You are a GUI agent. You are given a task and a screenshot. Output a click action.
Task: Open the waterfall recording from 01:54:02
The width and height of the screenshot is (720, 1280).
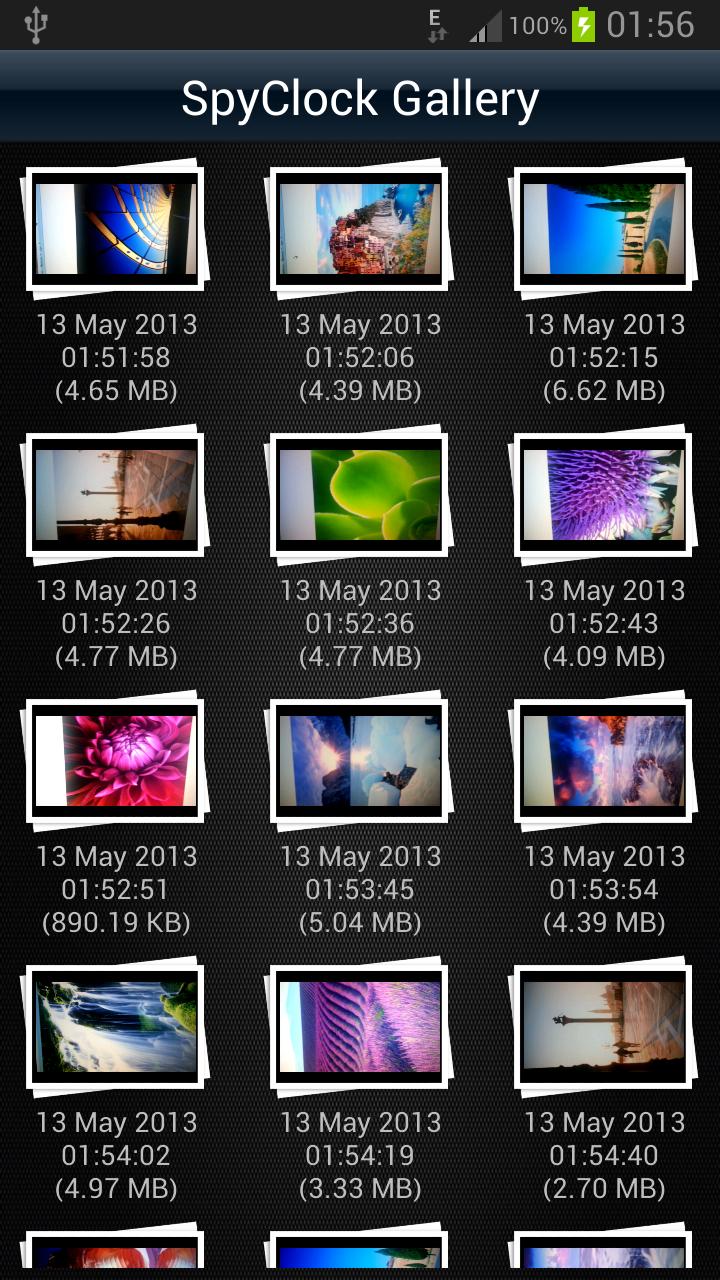tap(116, 1026)
